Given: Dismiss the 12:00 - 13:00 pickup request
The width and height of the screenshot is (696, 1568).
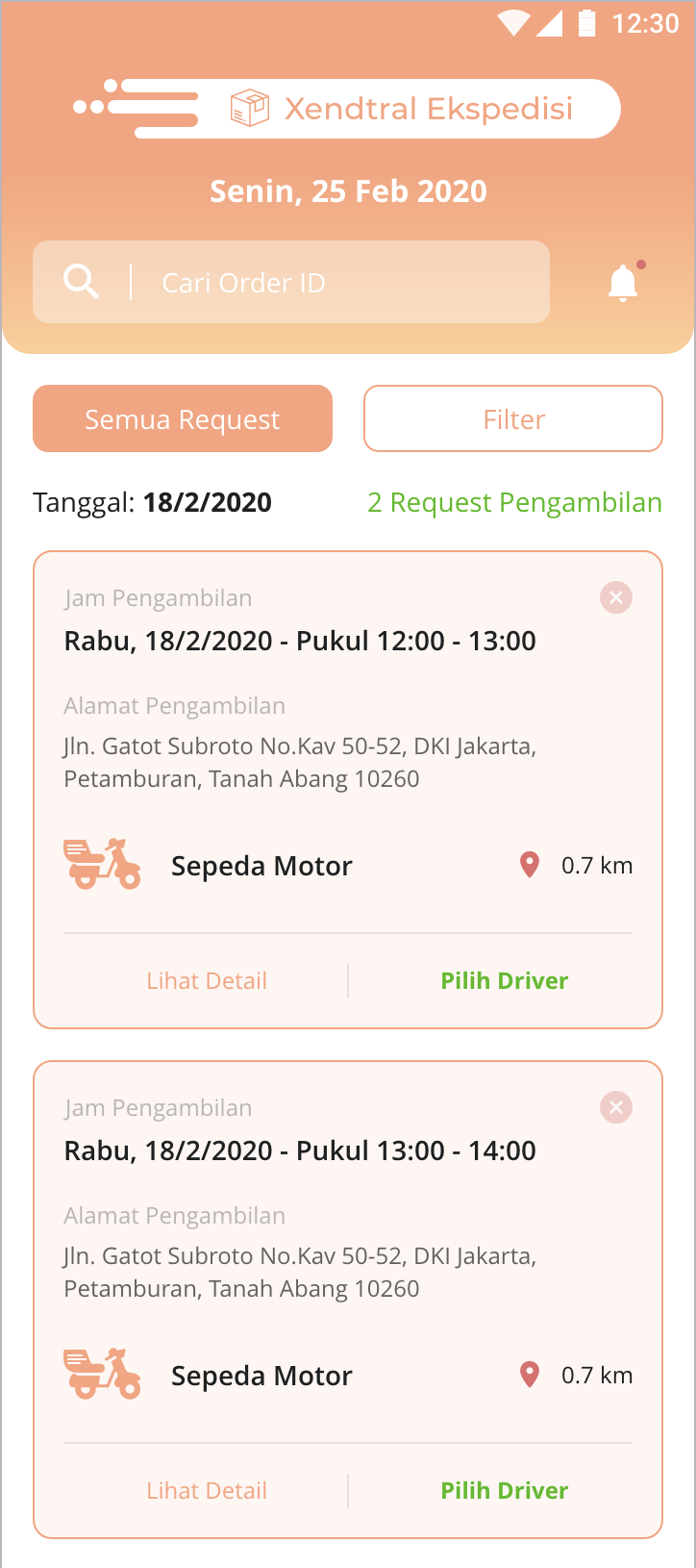Looking at the screenshot, I should (616, 597).
